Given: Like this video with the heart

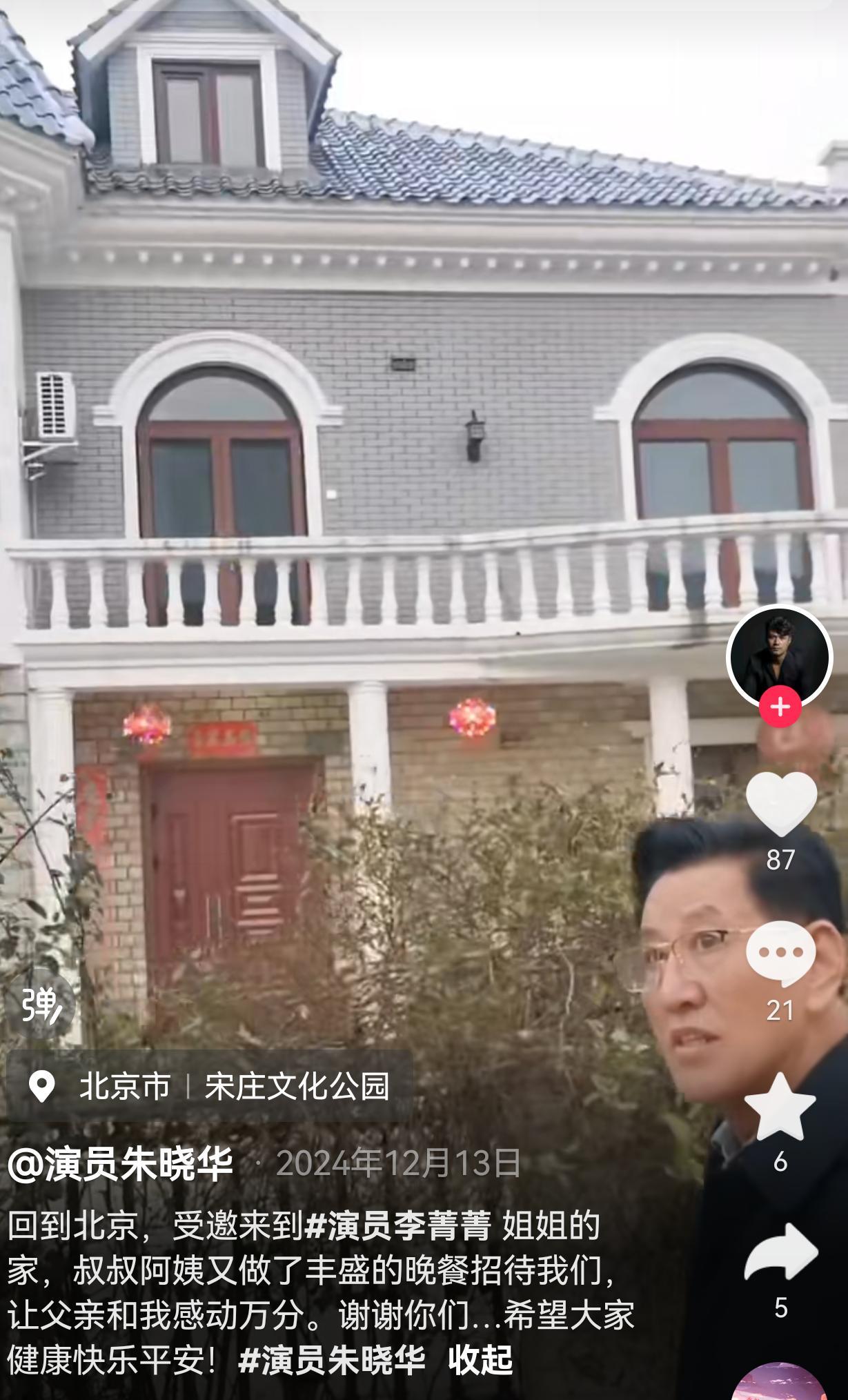Looking at the screenshot, I should [x=780, y=803].
